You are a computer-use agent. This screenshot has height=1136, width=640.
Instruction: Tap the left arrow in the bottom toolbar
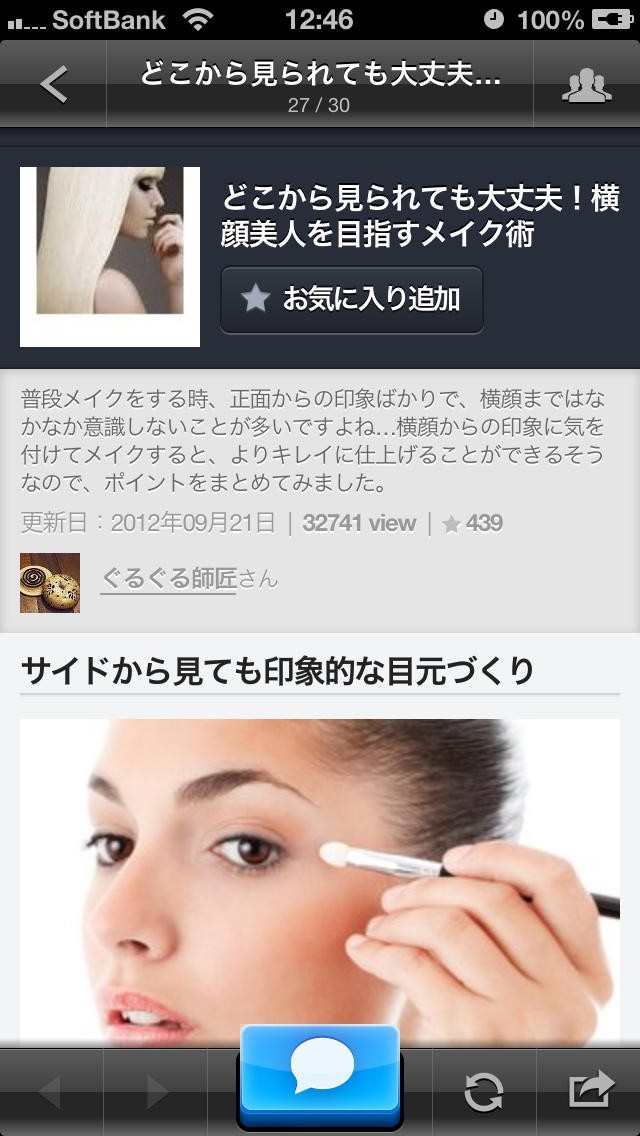click(x=50, y=1092)
